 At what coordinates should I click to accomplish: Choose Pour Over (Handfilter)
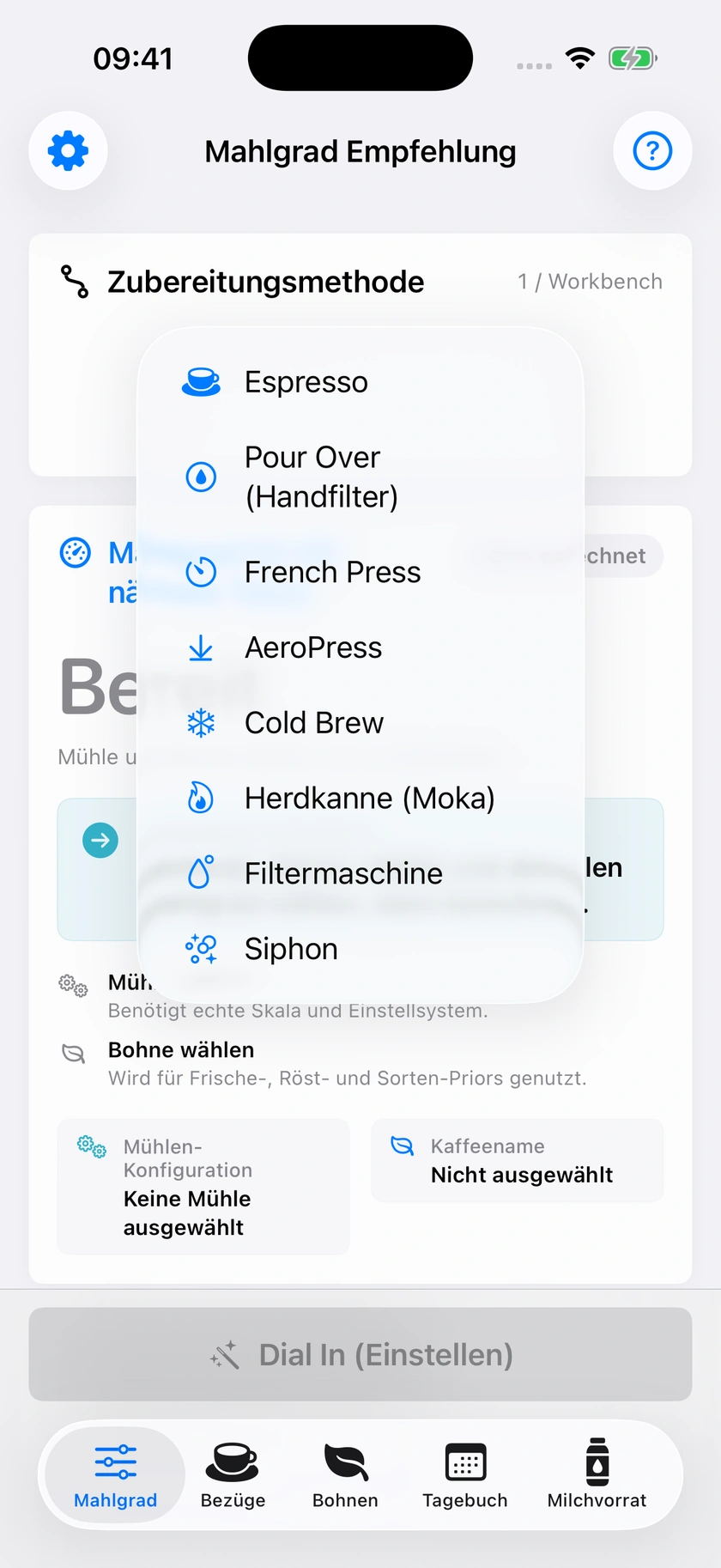click(360, 477)
